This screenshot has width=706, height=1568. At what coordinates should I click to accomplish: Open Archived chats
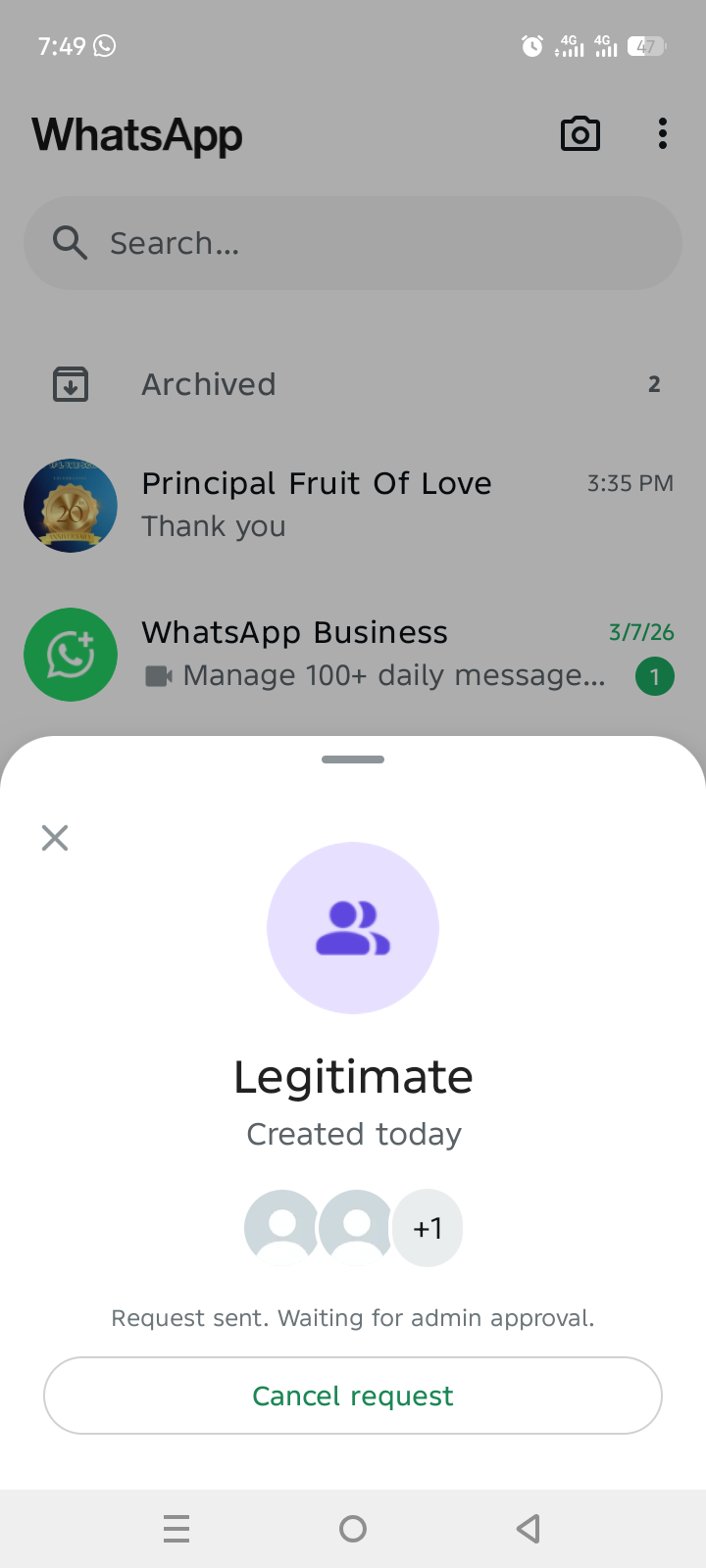click(x=353, y=384)
